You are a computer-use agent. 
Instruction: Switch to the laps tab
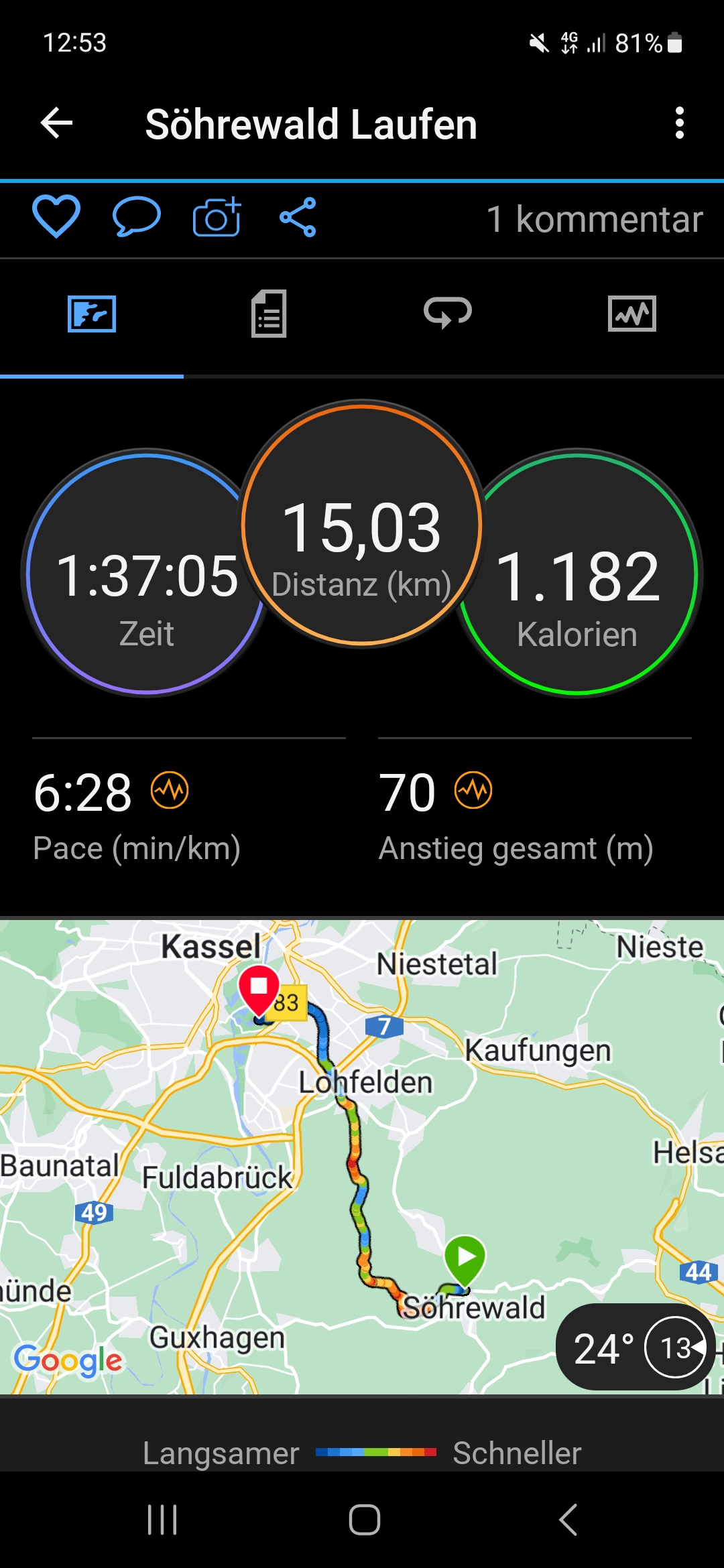point(448,314)
